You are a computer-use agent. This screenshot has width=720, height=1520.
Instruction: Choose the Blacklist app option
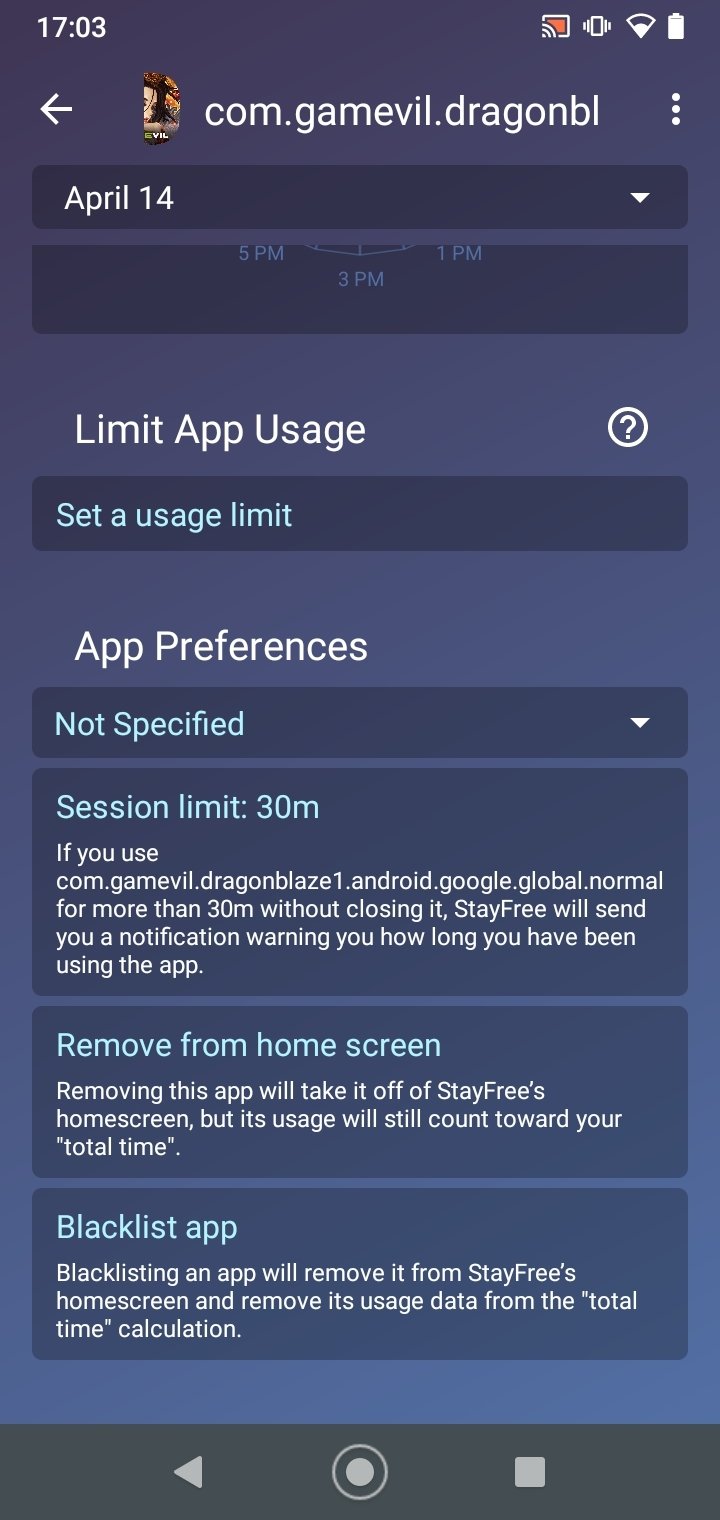point(360,1274)
